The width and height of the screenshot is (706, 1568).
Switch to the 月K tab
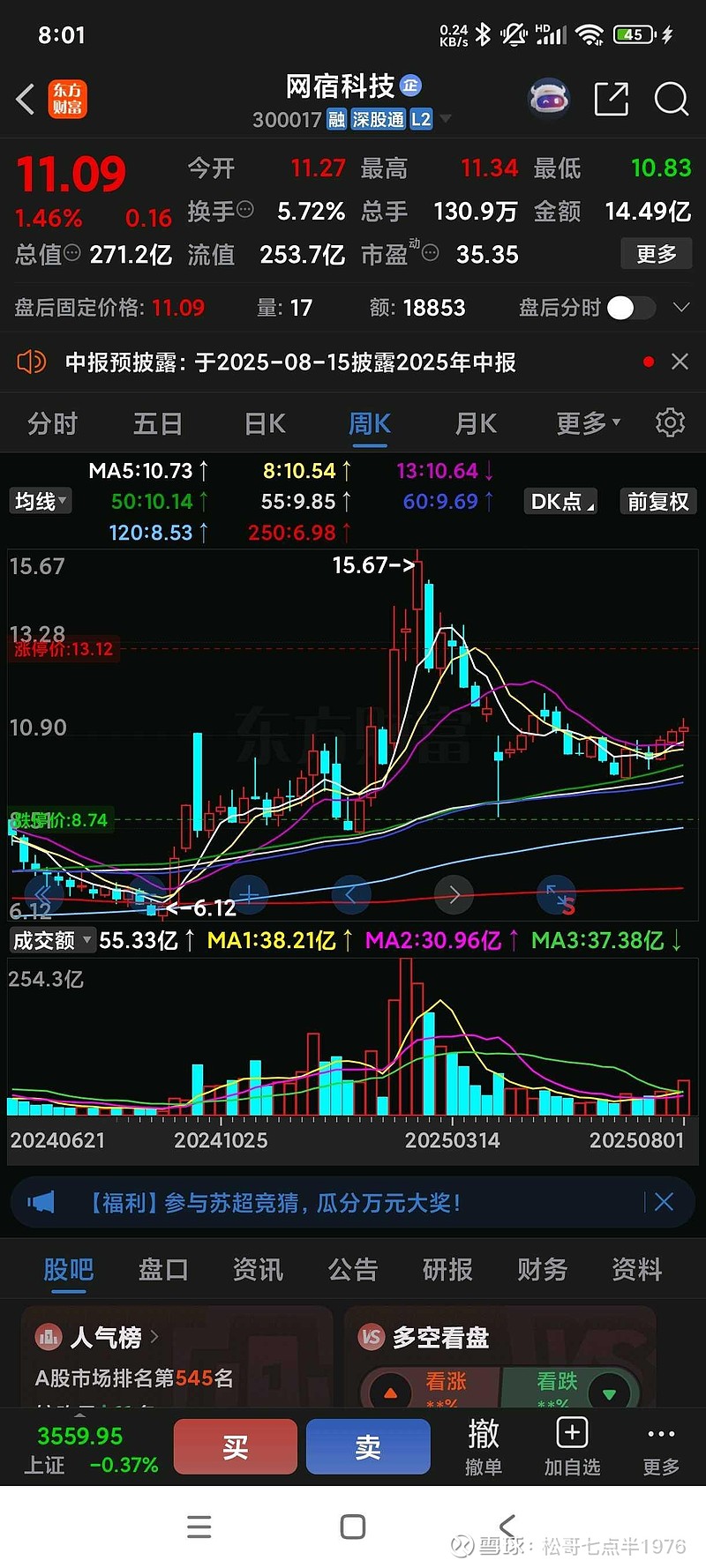tap(475, 423)
